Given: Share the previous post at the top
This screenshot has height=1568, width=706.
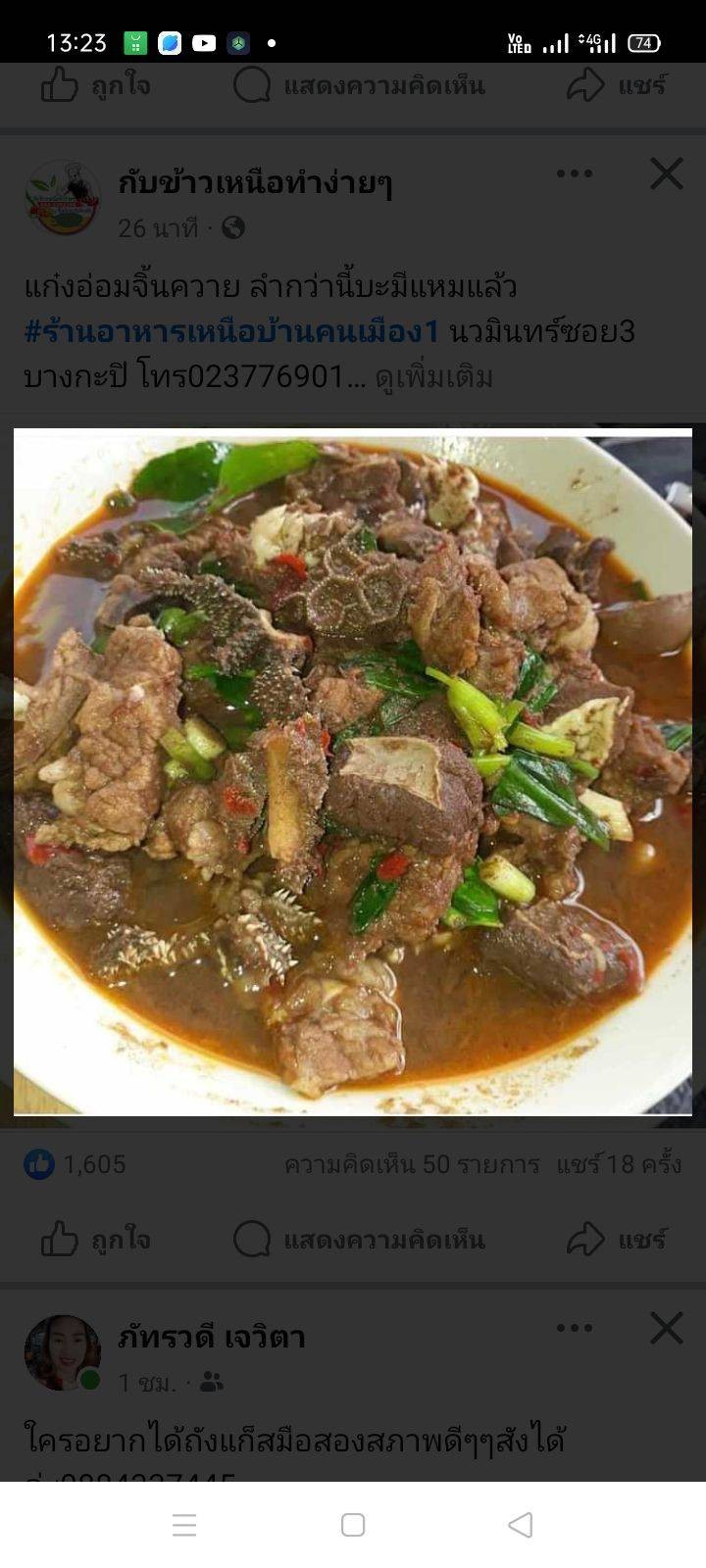Looking at the screenshot, I should point(618,86).
